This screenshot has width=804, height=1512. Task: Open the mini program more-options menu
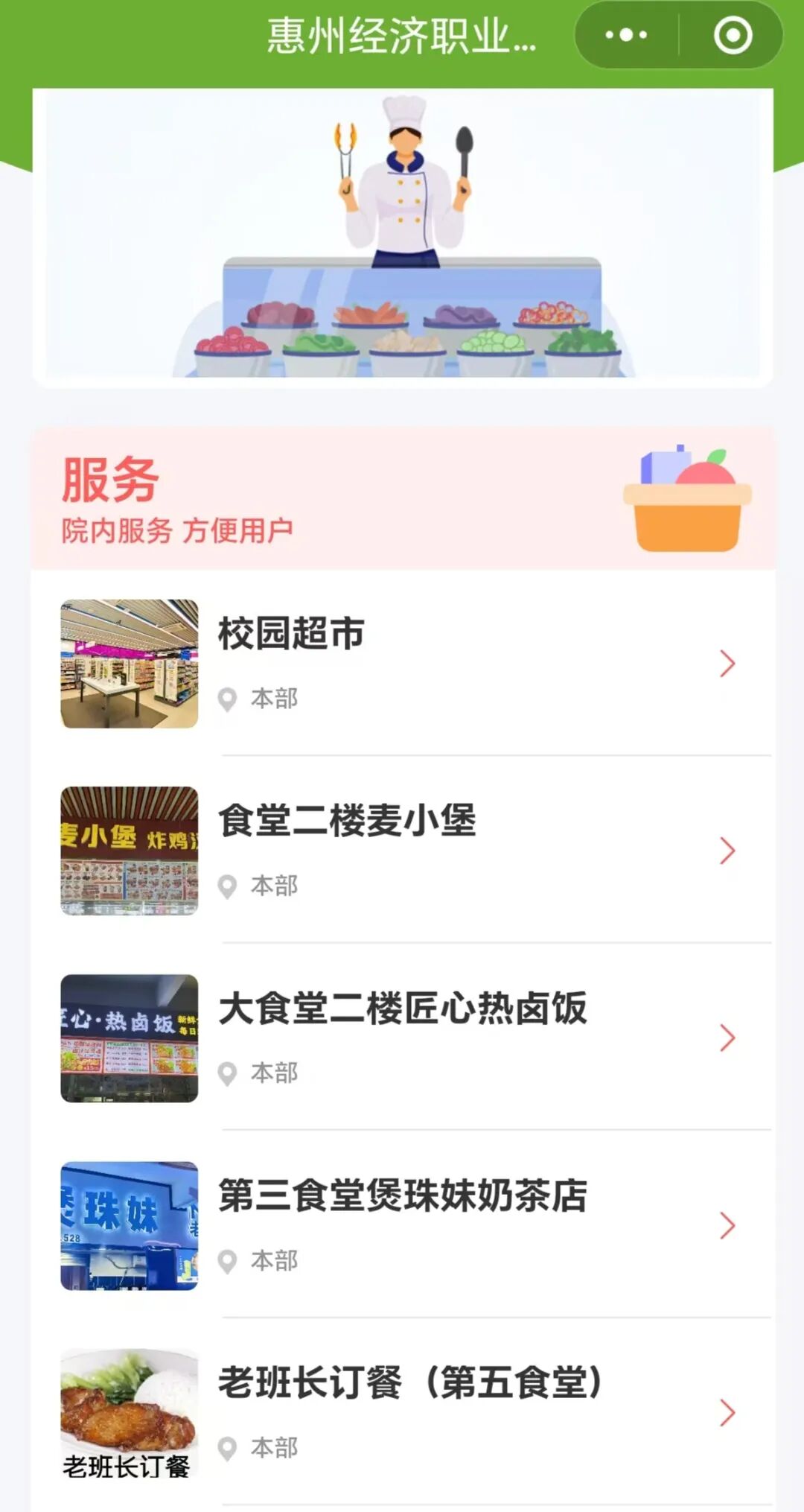coord(626,35)
